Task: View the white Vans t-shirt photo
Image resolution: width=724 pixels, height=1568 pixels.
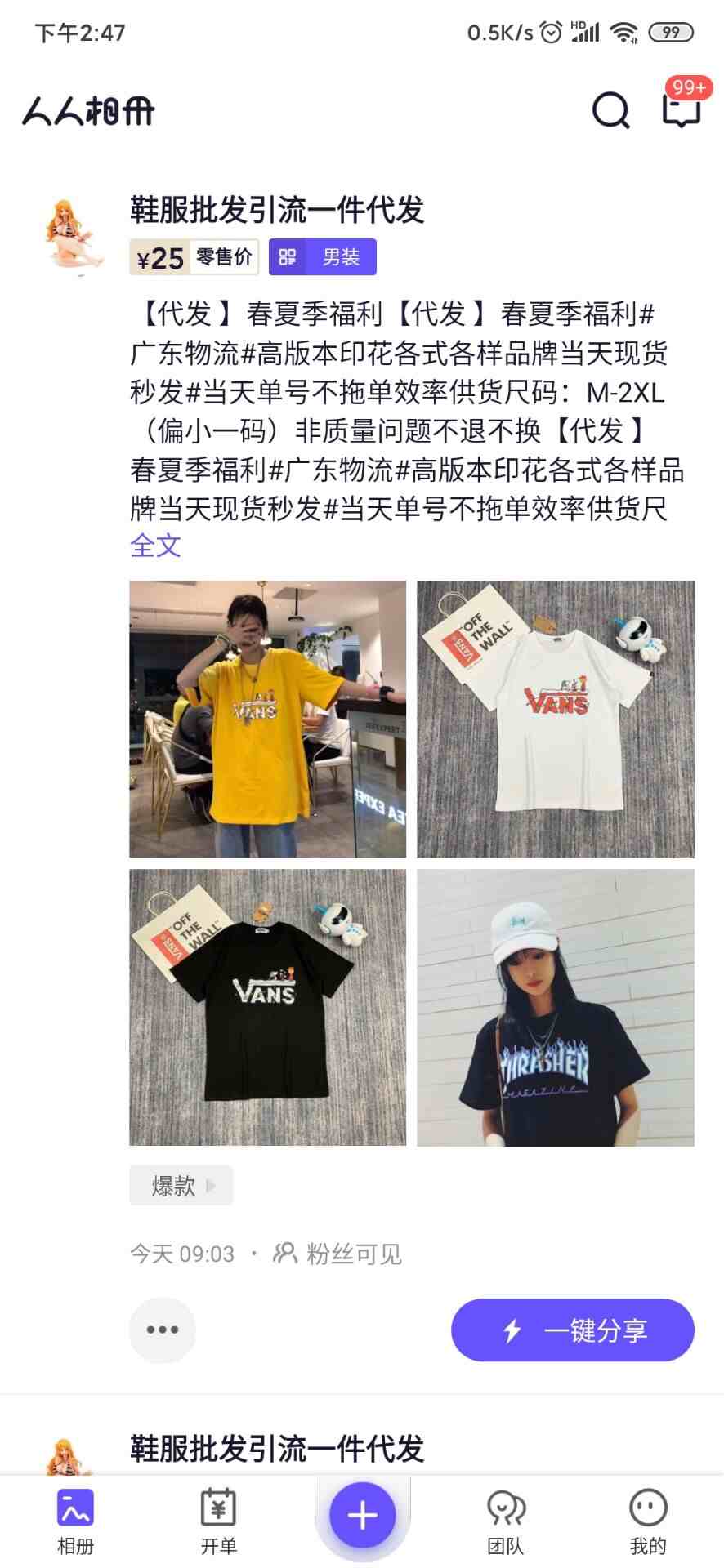Action: click(556, 719)
